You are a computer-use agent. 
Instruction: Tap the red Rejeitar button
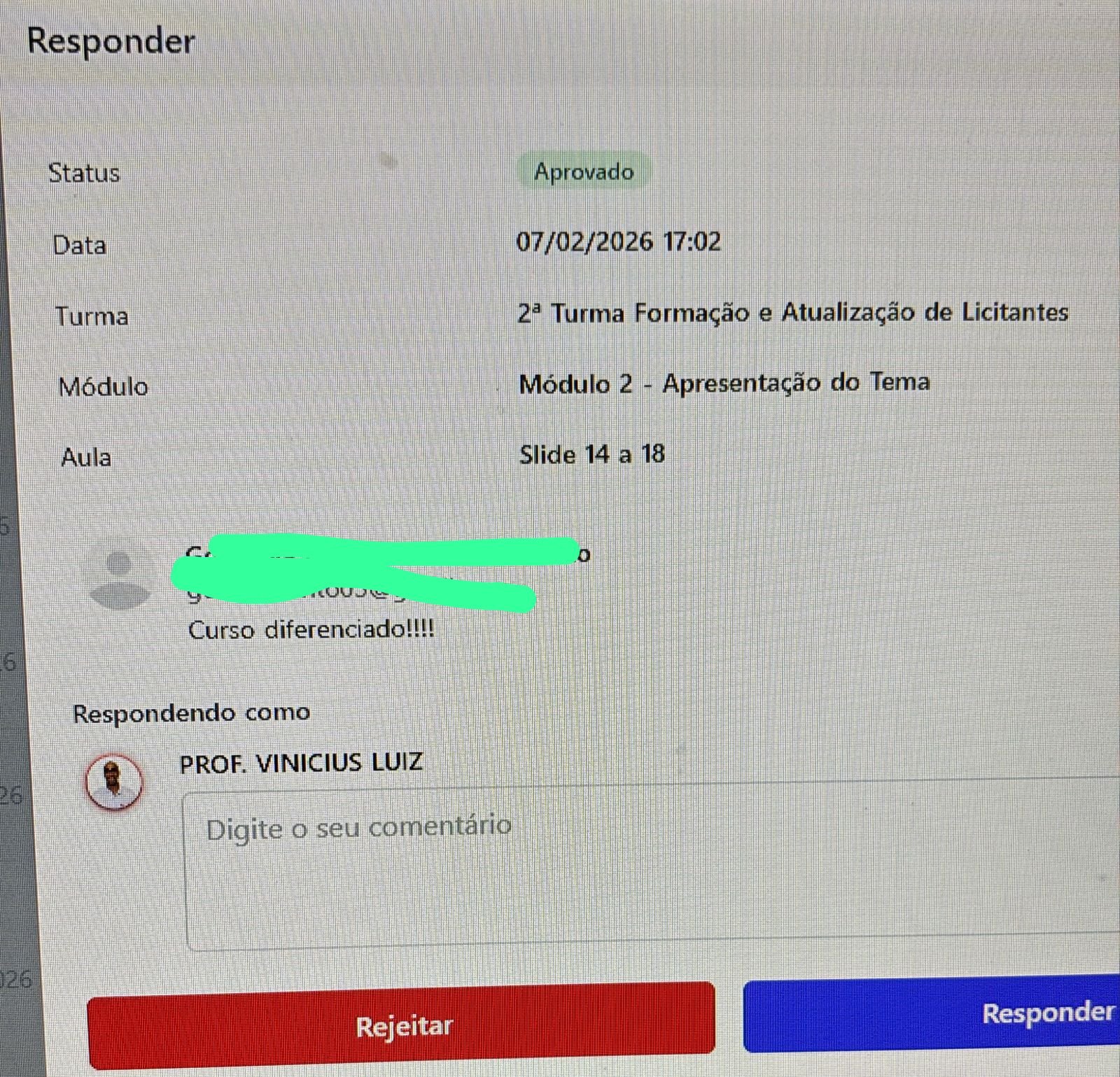(402, 1025)
